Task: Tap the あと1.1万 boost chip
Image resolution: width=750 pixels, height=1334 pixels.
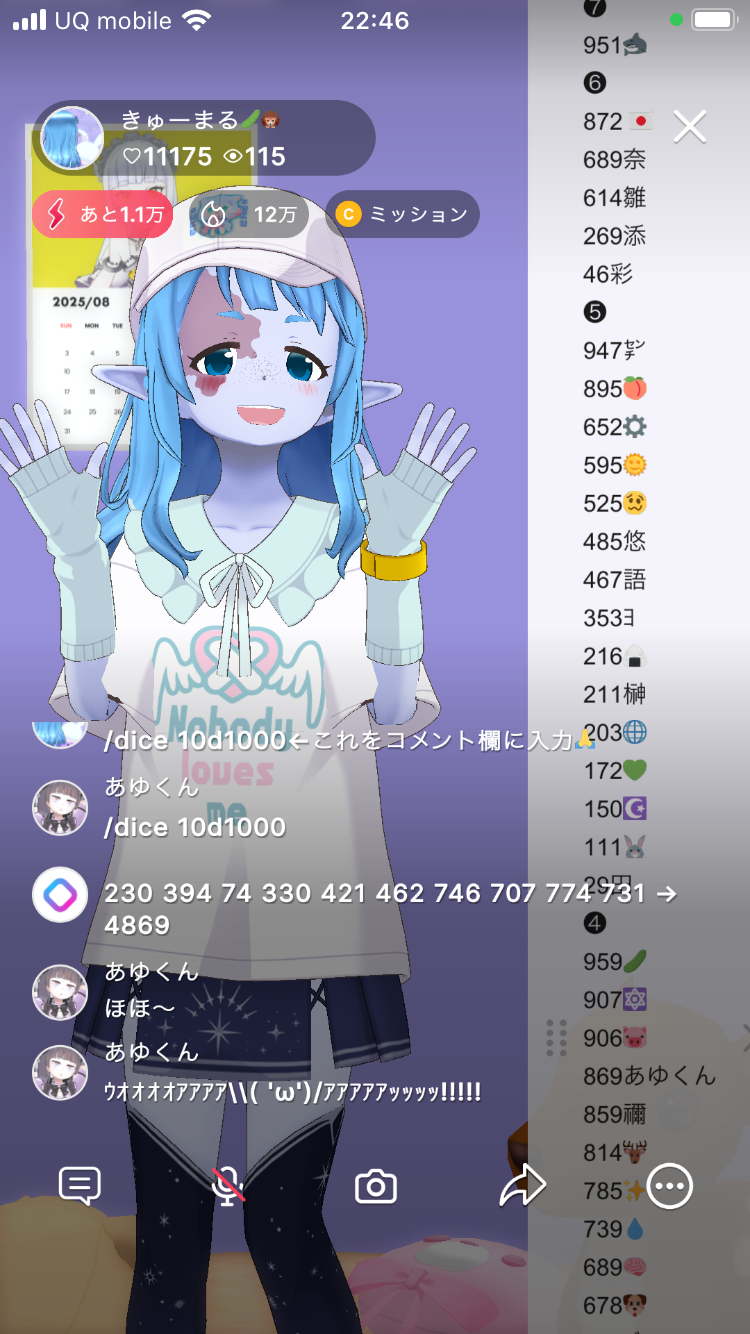Action: tap(102, 214)
